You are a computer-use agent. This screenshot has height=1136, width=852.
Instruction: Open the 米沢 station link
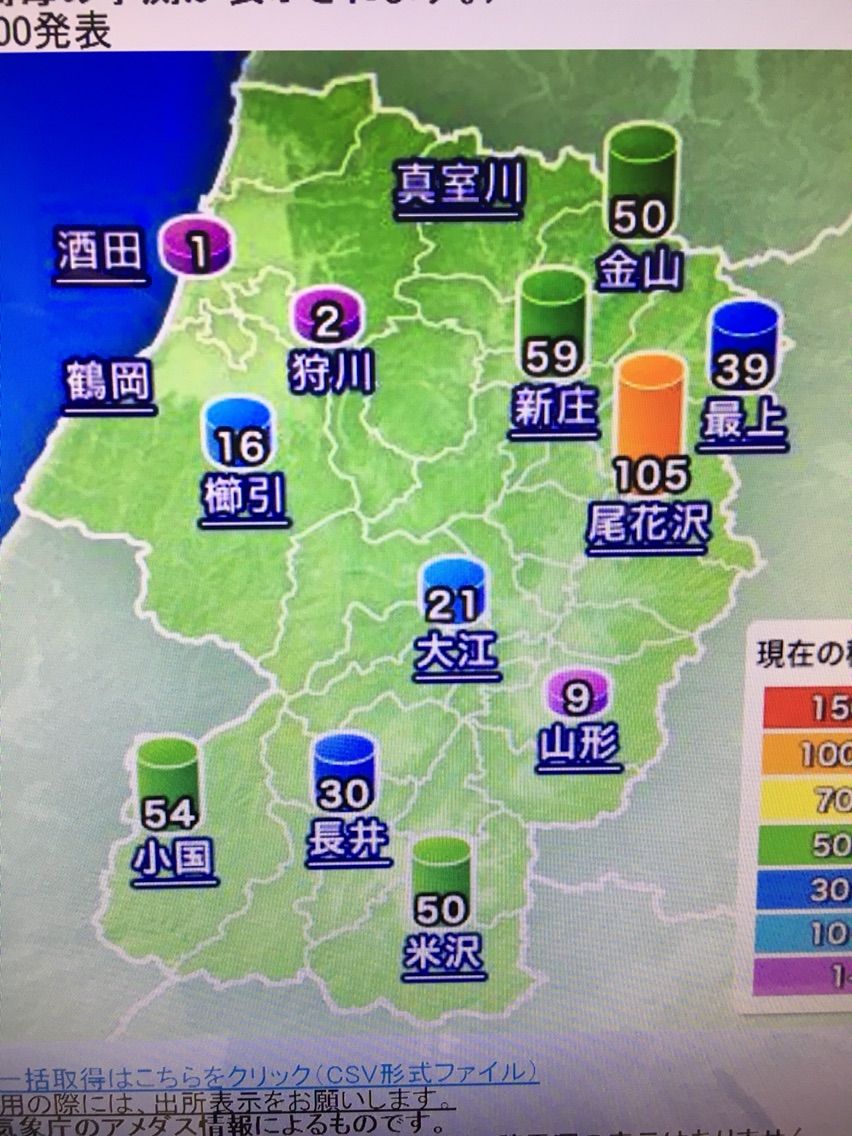pyautogui.click(x=441, y=953)
